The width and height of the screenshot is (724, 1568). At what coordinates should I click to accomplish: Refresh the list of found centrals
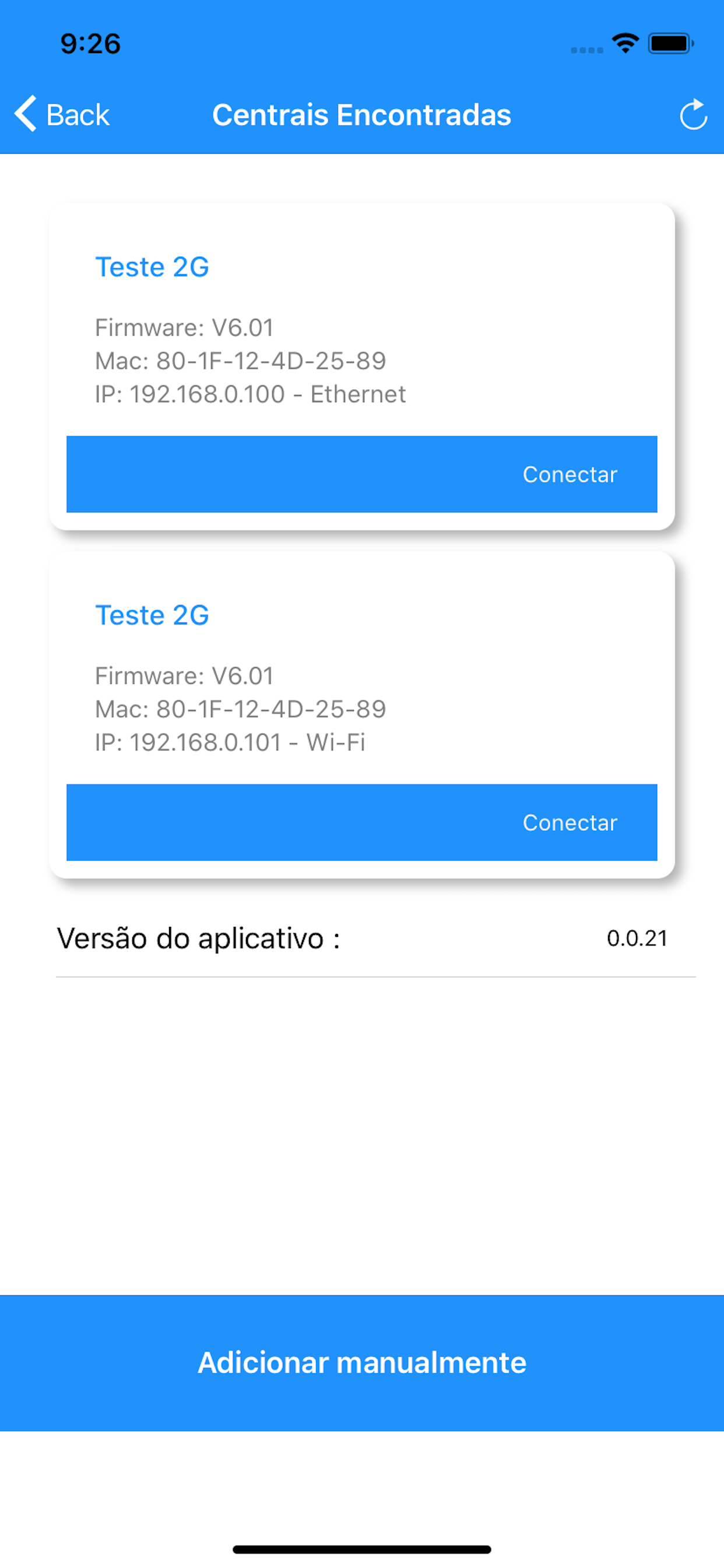point(693,114)
